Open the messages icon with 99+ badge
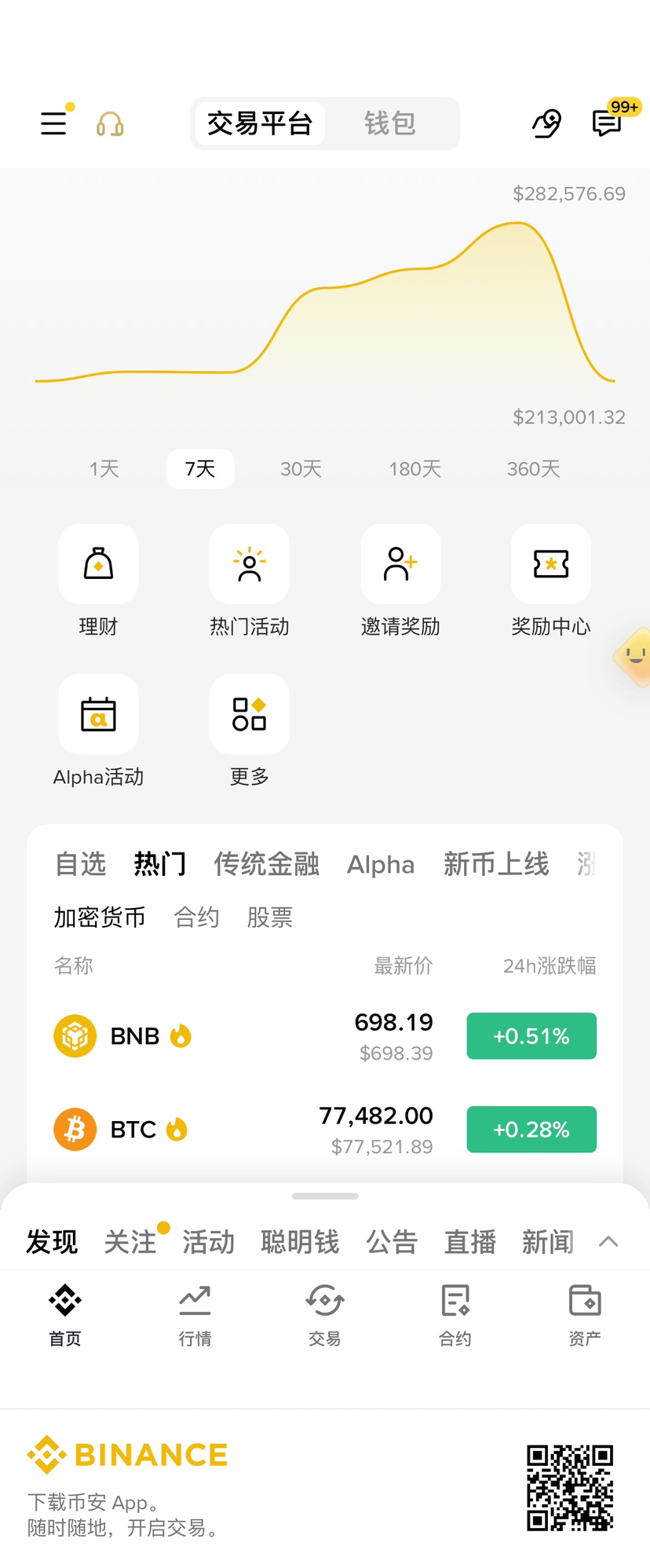Screen dimensions: 650x1568 (607, 123)
